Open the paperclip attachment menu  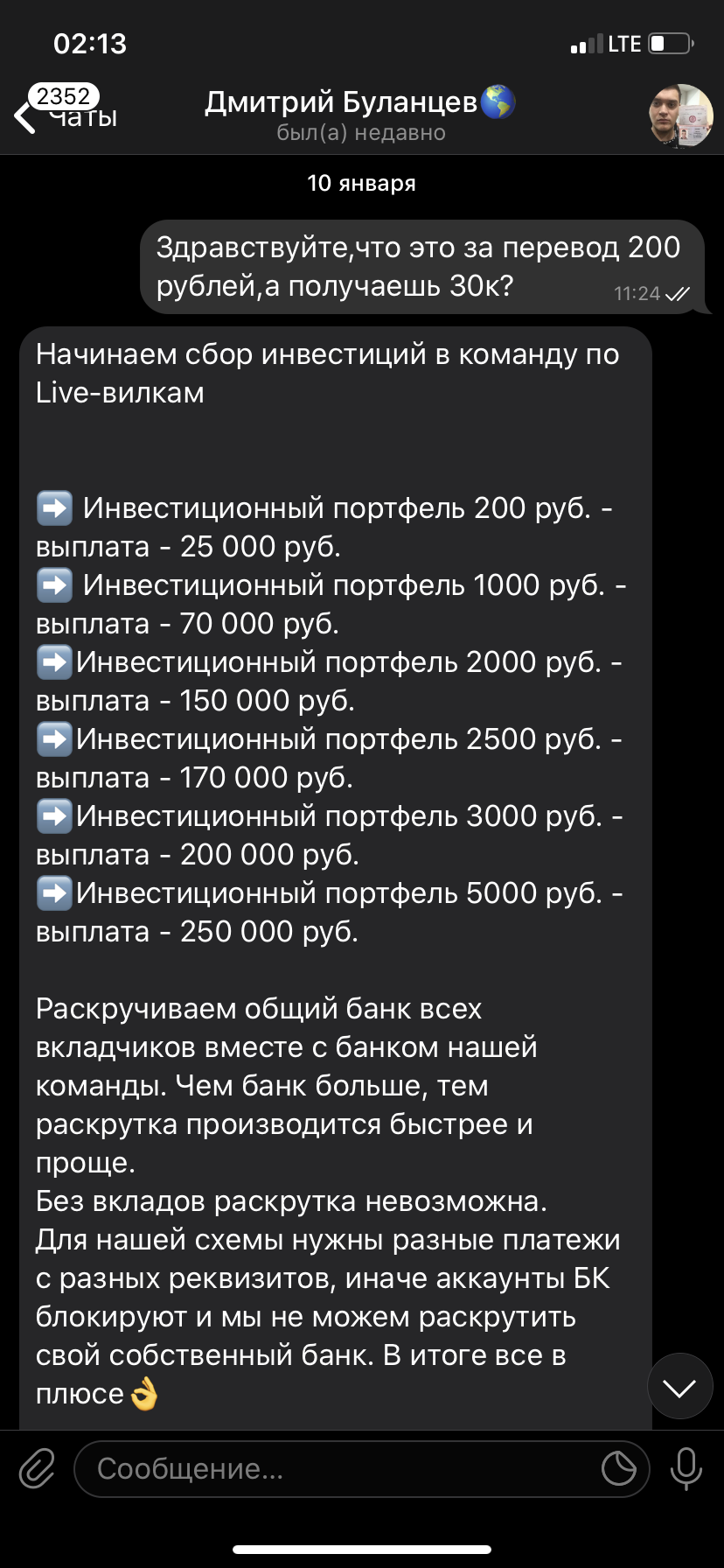pos(37,1469)
